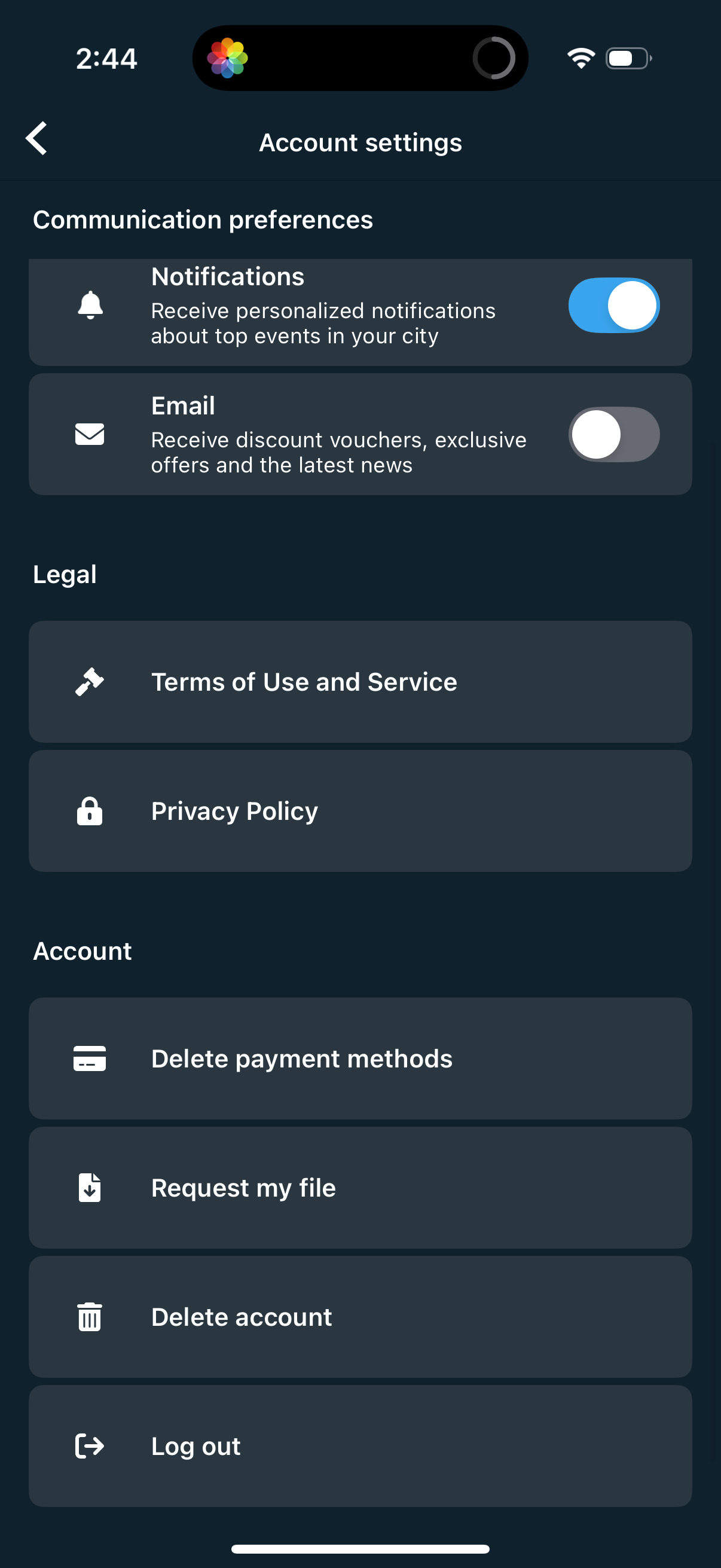Click the file download icon beside Request my file

tap(89, 1187)
